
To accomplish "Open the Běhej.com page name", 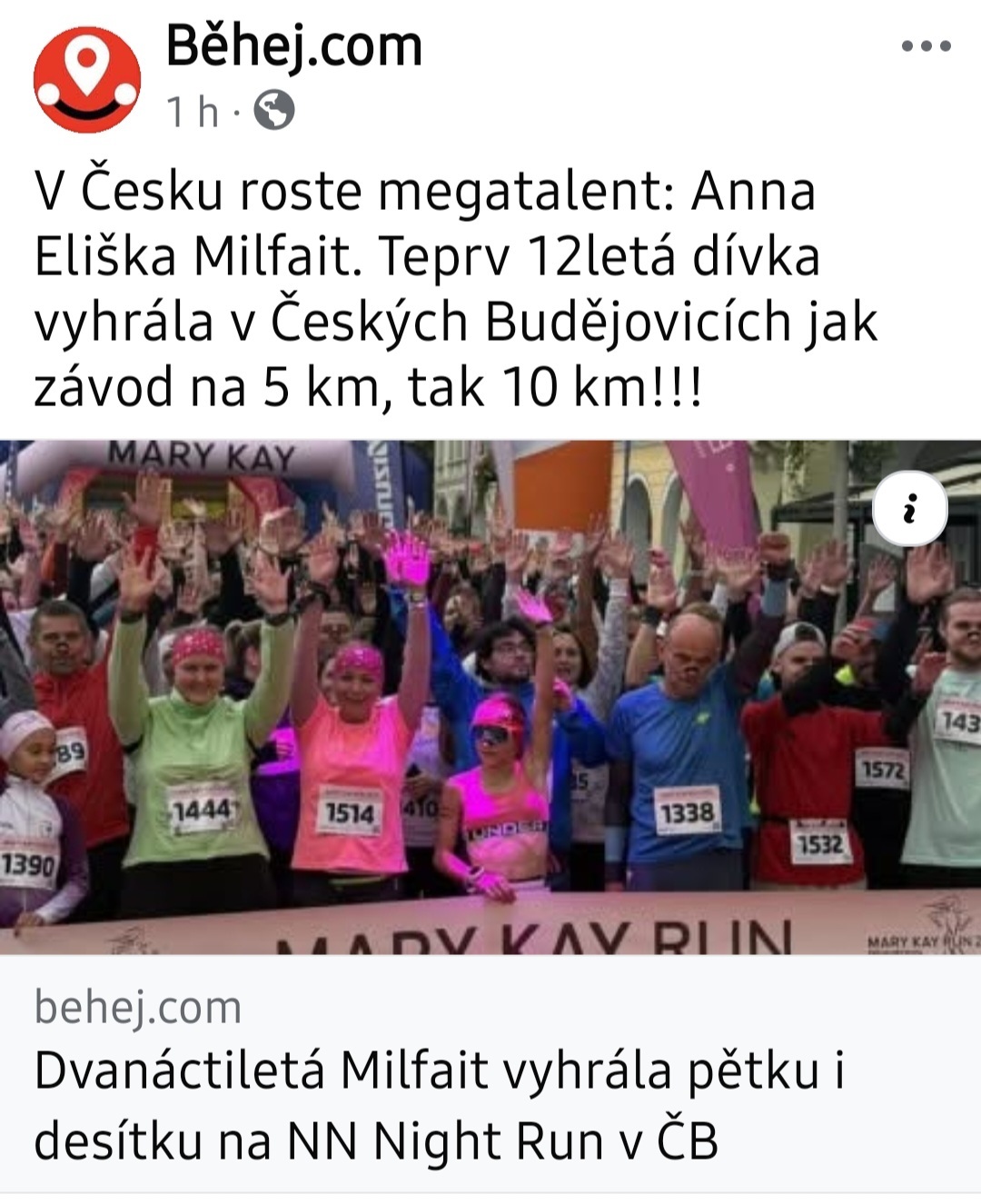I will [x=294, y=45].
